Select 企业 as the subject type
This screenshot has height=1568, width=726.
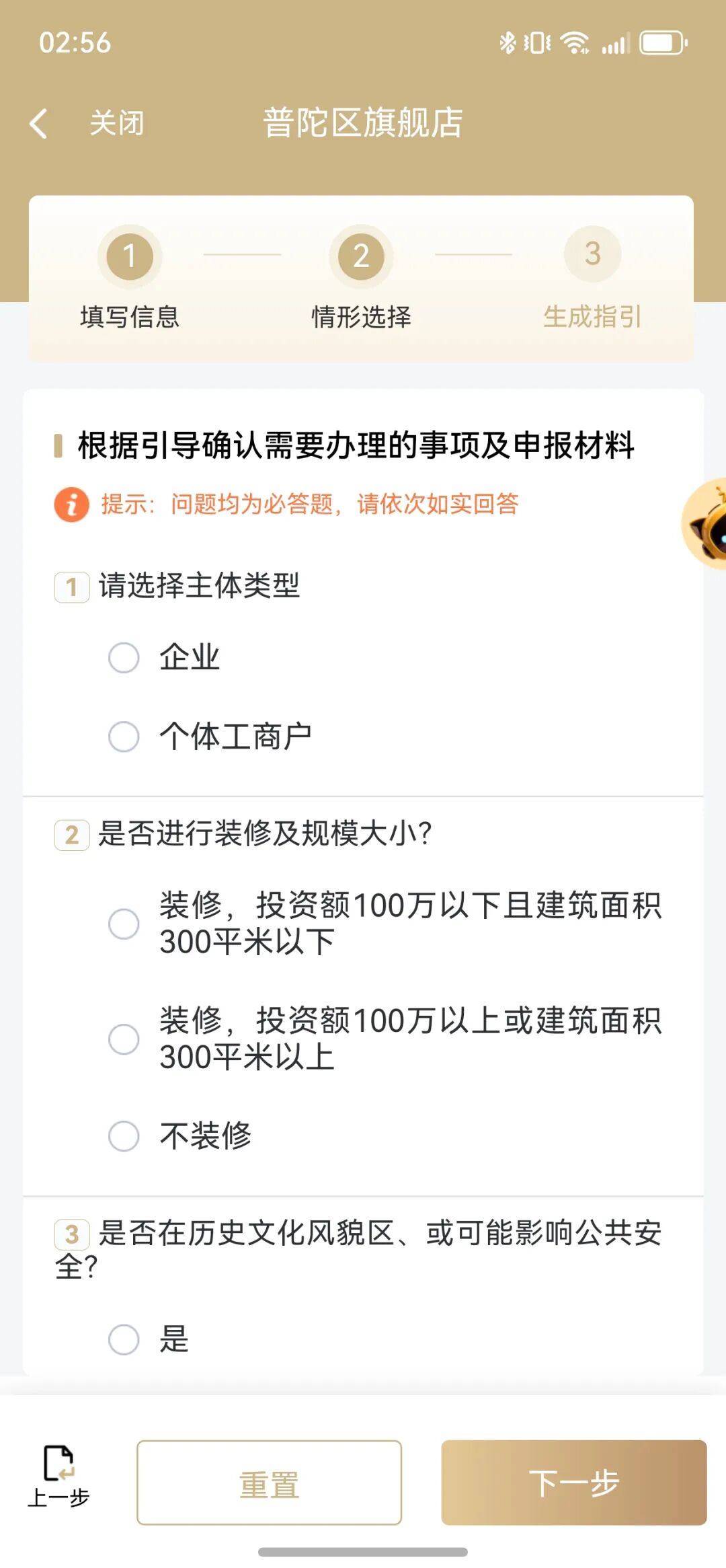(x=124, y=657)
